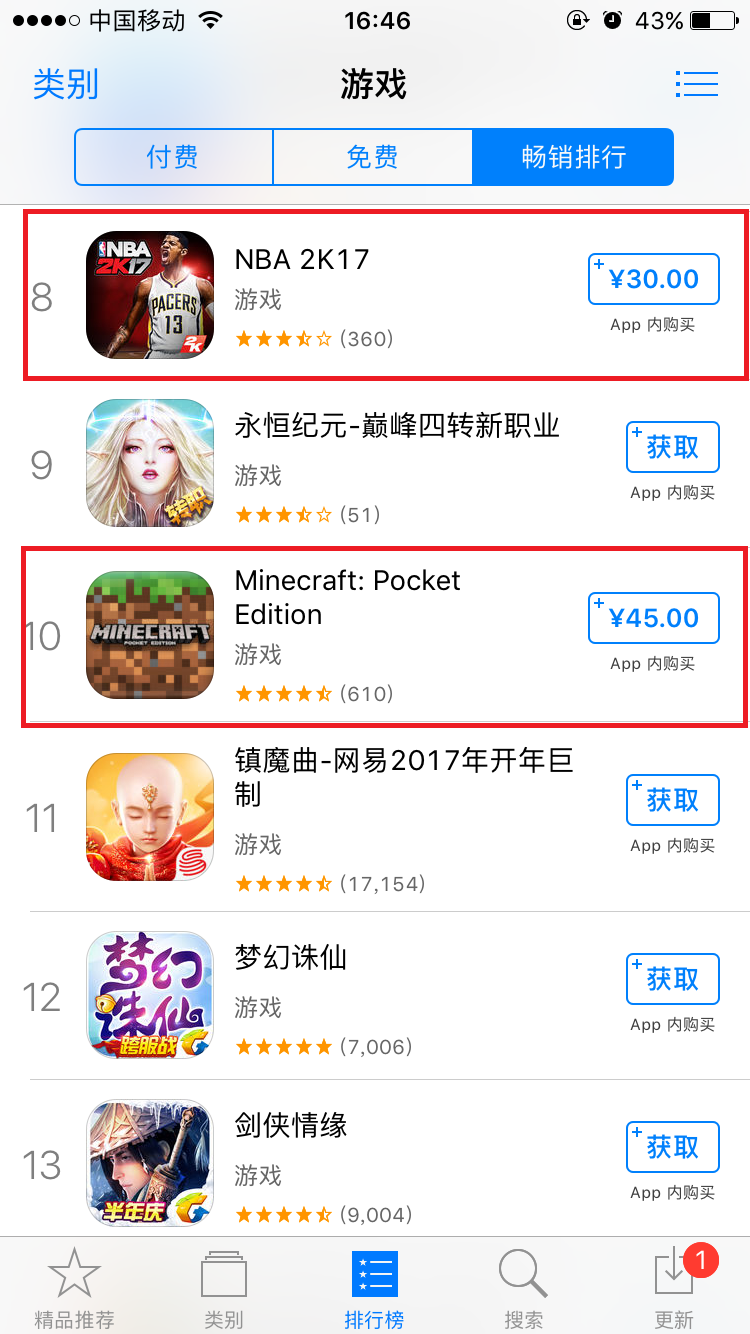Go back to 类别 categories
Image resolution: width=750 pixels, height=1334 pixels.
tap(66, 84)
